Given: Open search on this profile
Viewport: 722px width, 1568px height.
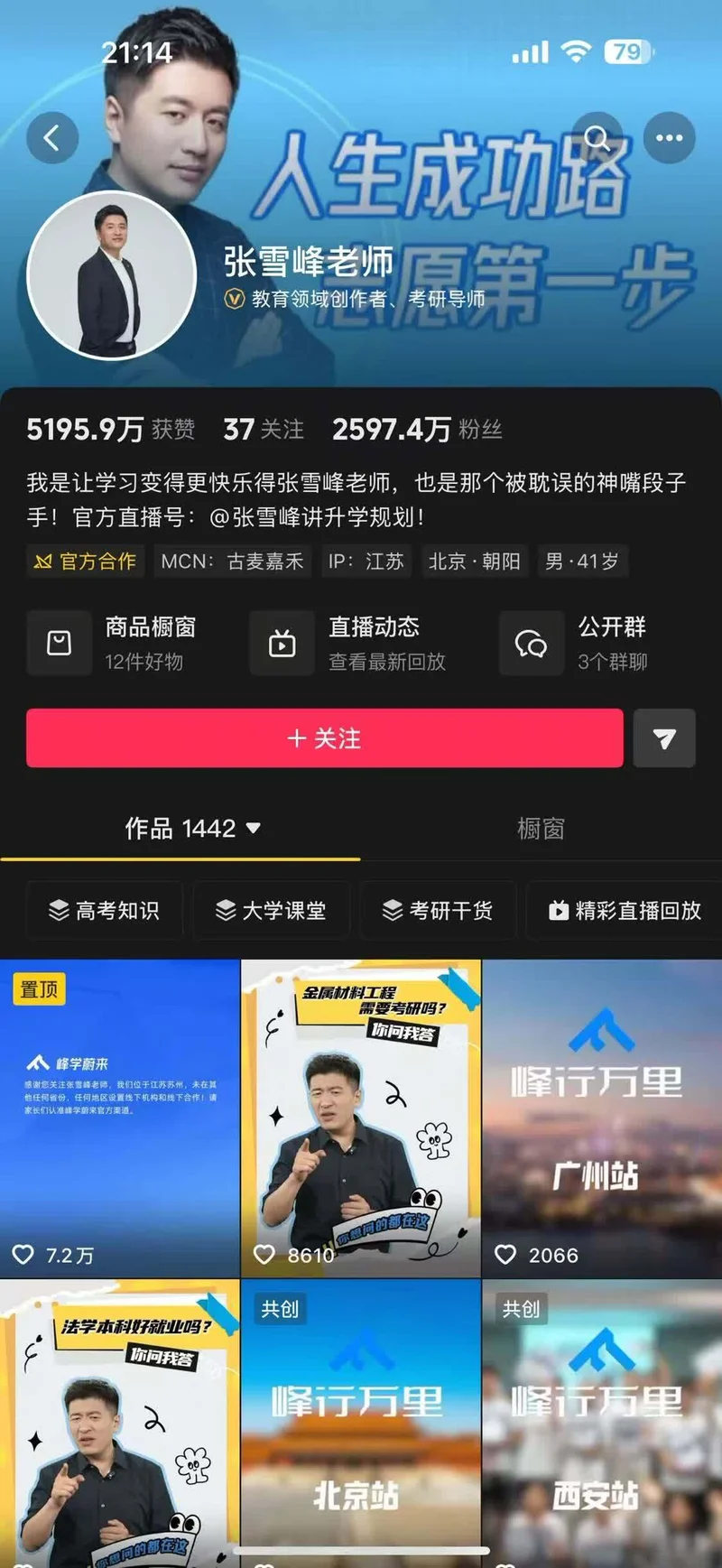Looking at the screenshot, I should tap(597, 138).
